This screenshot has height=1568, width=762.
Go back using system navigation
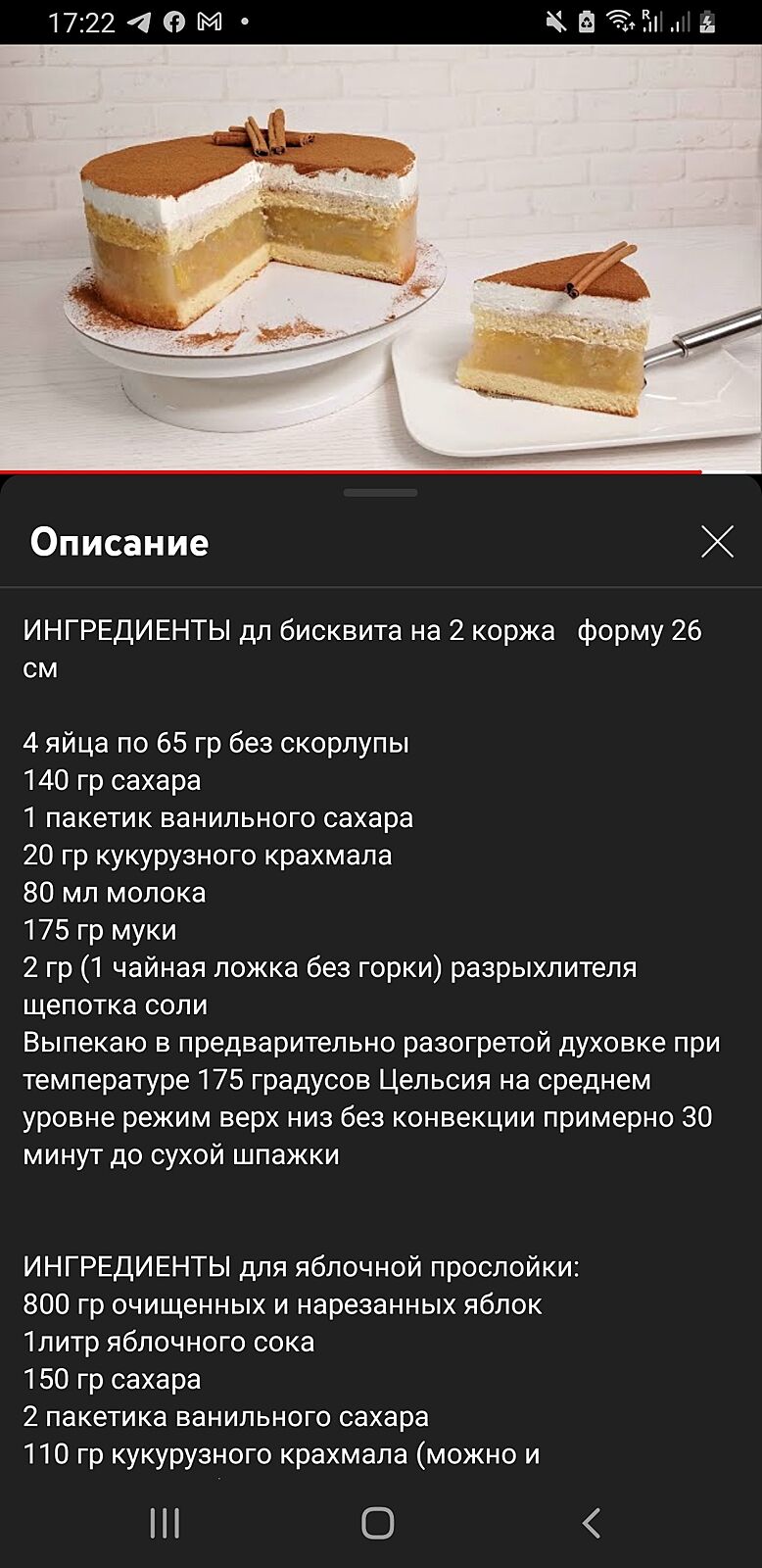591,1522
